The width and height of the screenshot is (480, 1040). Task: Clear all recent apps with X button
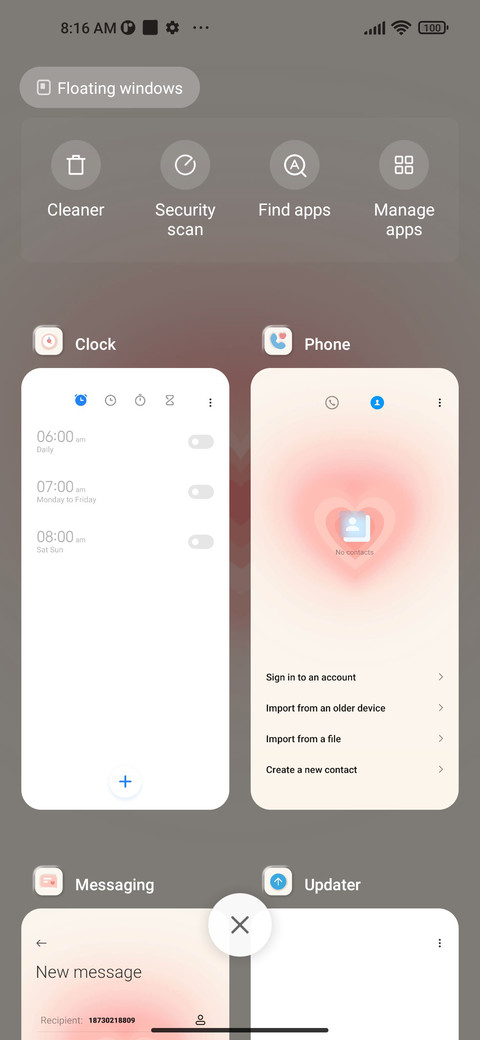pyautogui.click(x=240, y=925)
